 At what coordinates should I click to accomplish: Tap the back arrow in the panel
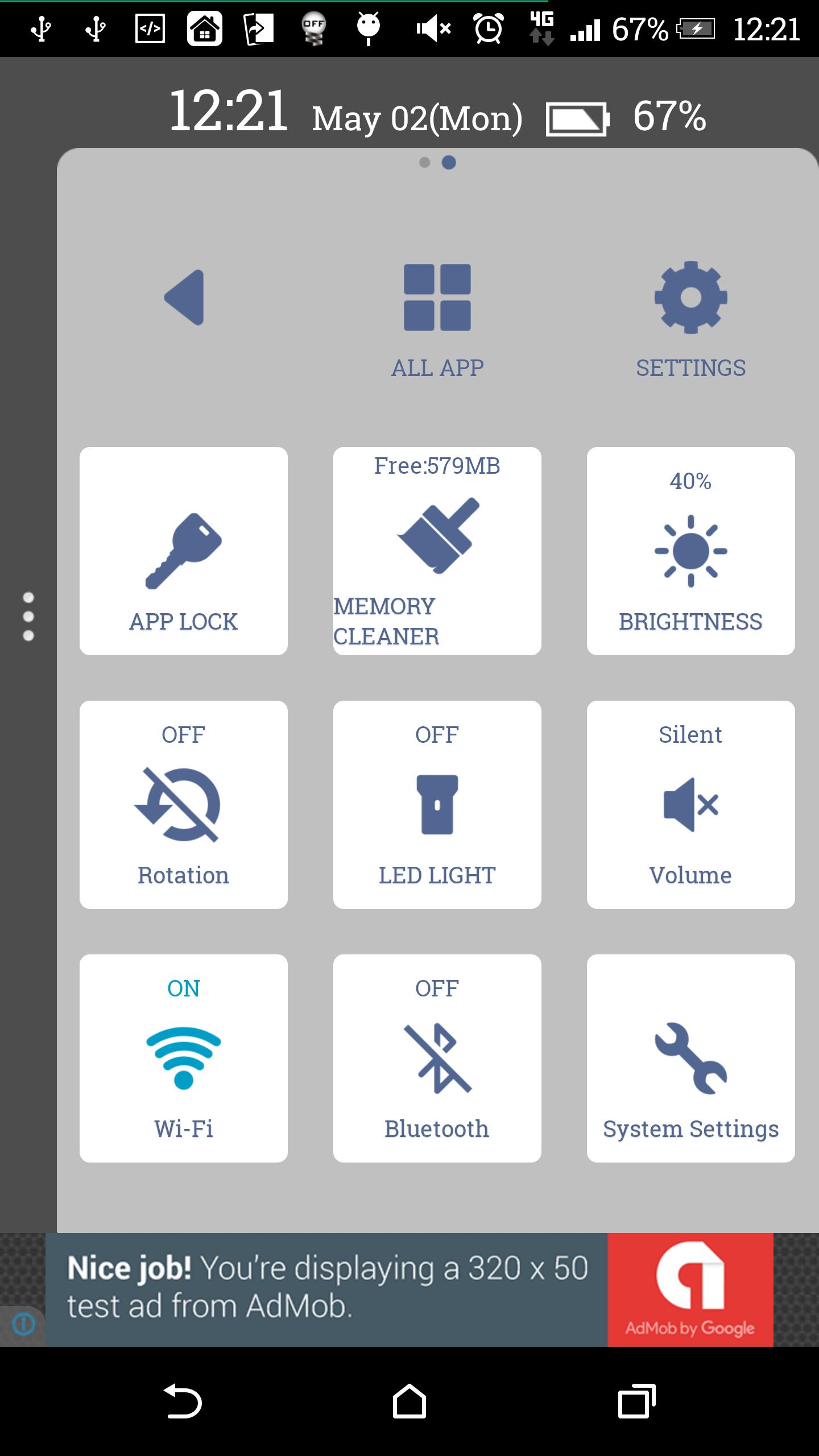tap(182, 301)
